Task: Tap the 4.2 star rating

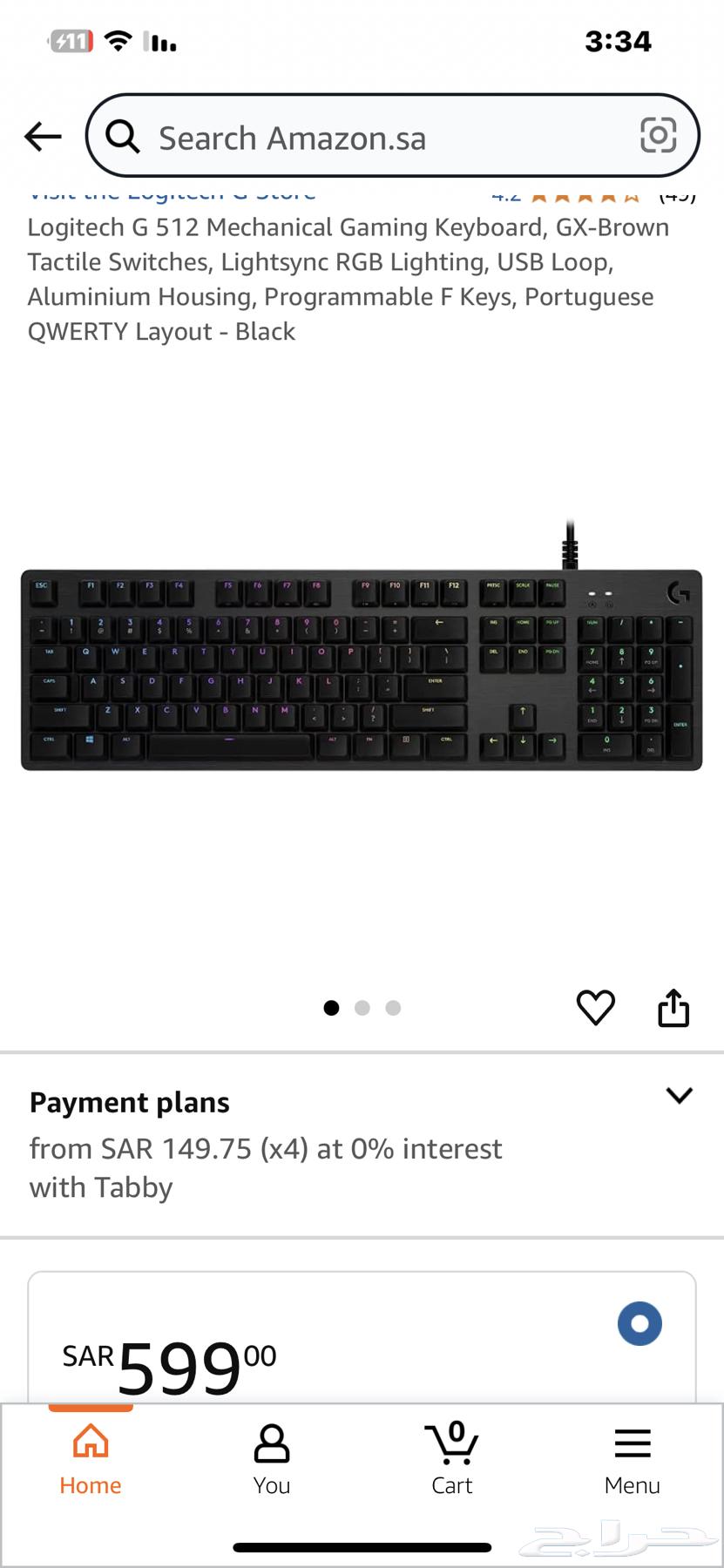Action: coord(505,195)
